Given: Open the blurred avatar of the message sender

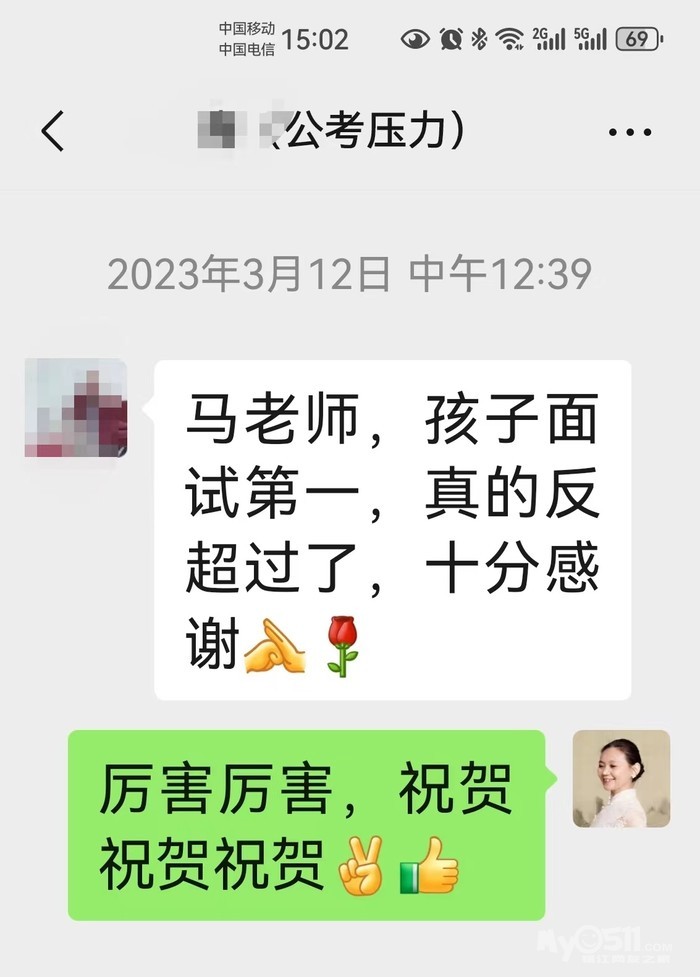Looking at the screenshot, I should pyautogui.click(x=75, y=409).
